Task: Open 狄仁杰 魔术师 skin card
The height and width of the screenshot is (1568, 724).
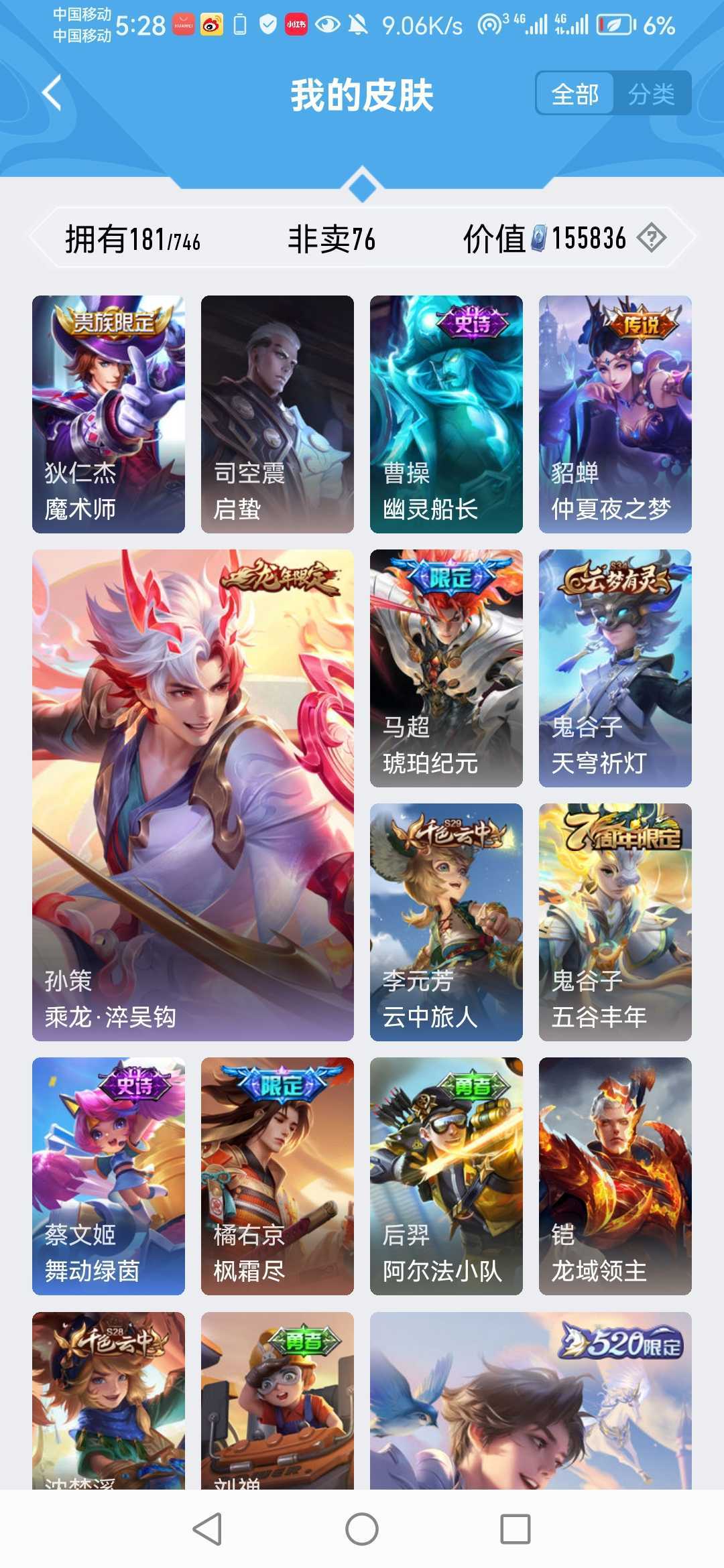Action: 109,414
